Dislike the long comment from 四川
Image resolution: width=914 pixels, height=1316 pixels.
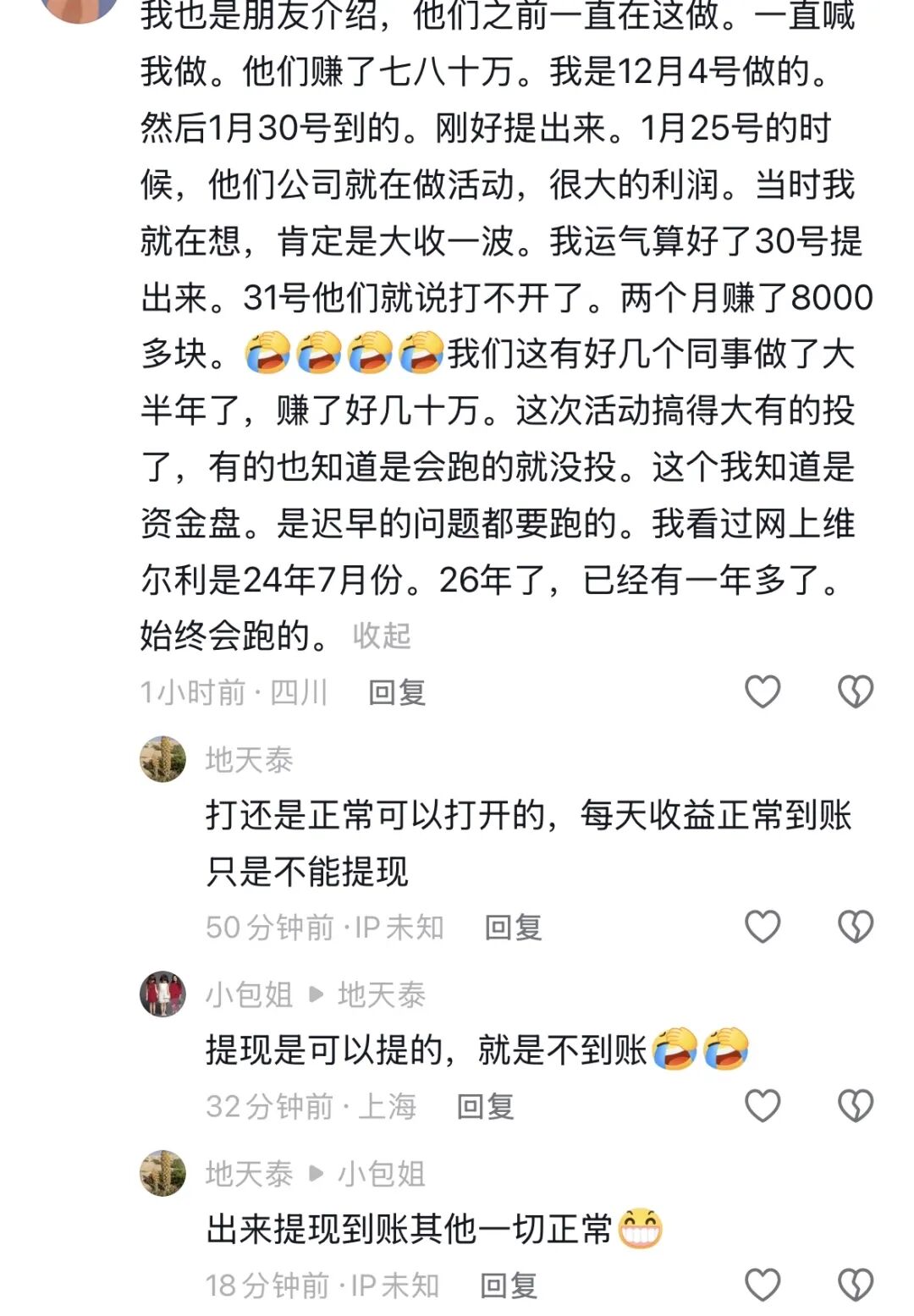click(x=855, y=691)
